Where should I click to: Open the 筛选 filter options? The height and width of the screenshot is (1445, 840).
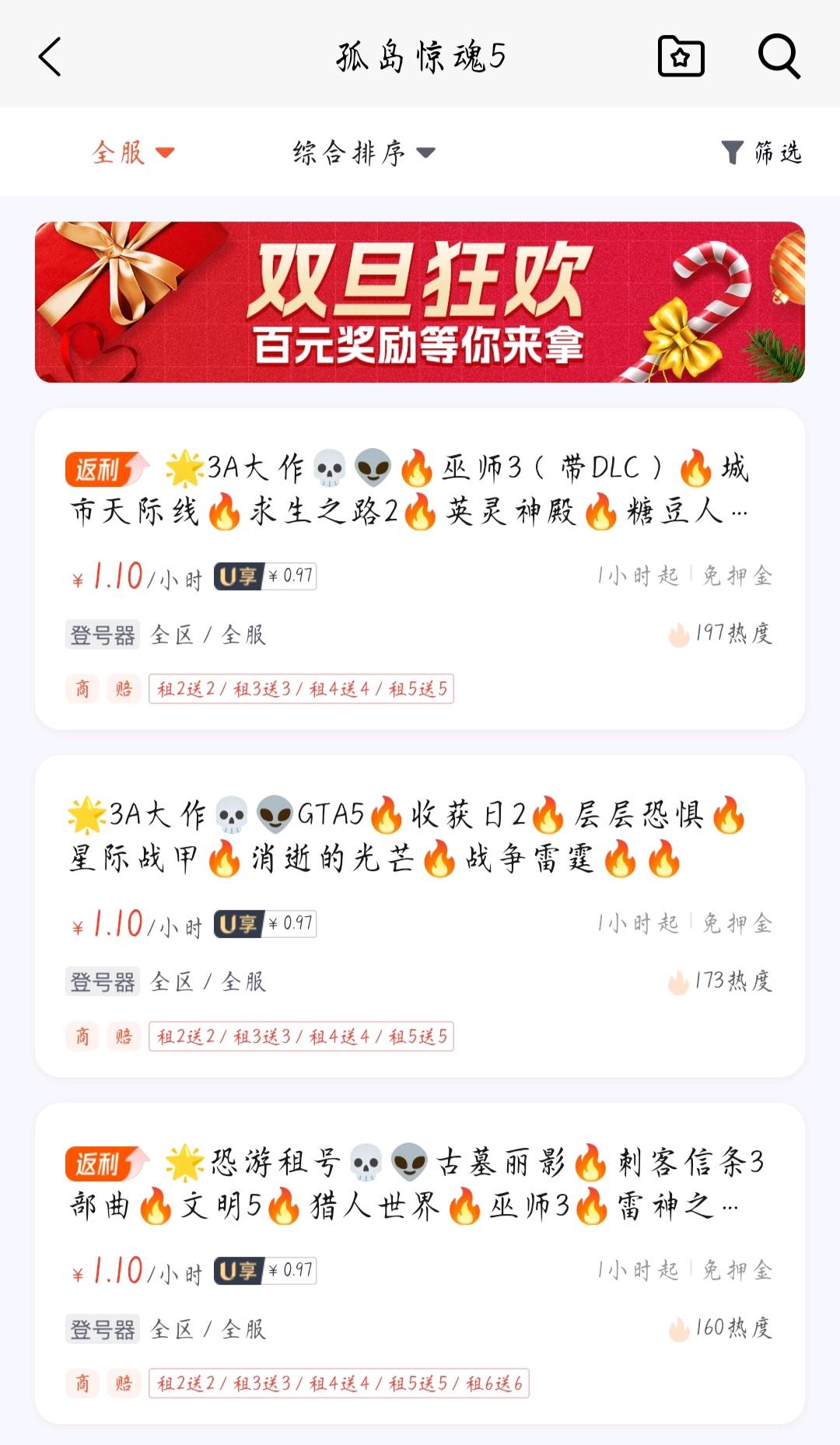[761, 152]
